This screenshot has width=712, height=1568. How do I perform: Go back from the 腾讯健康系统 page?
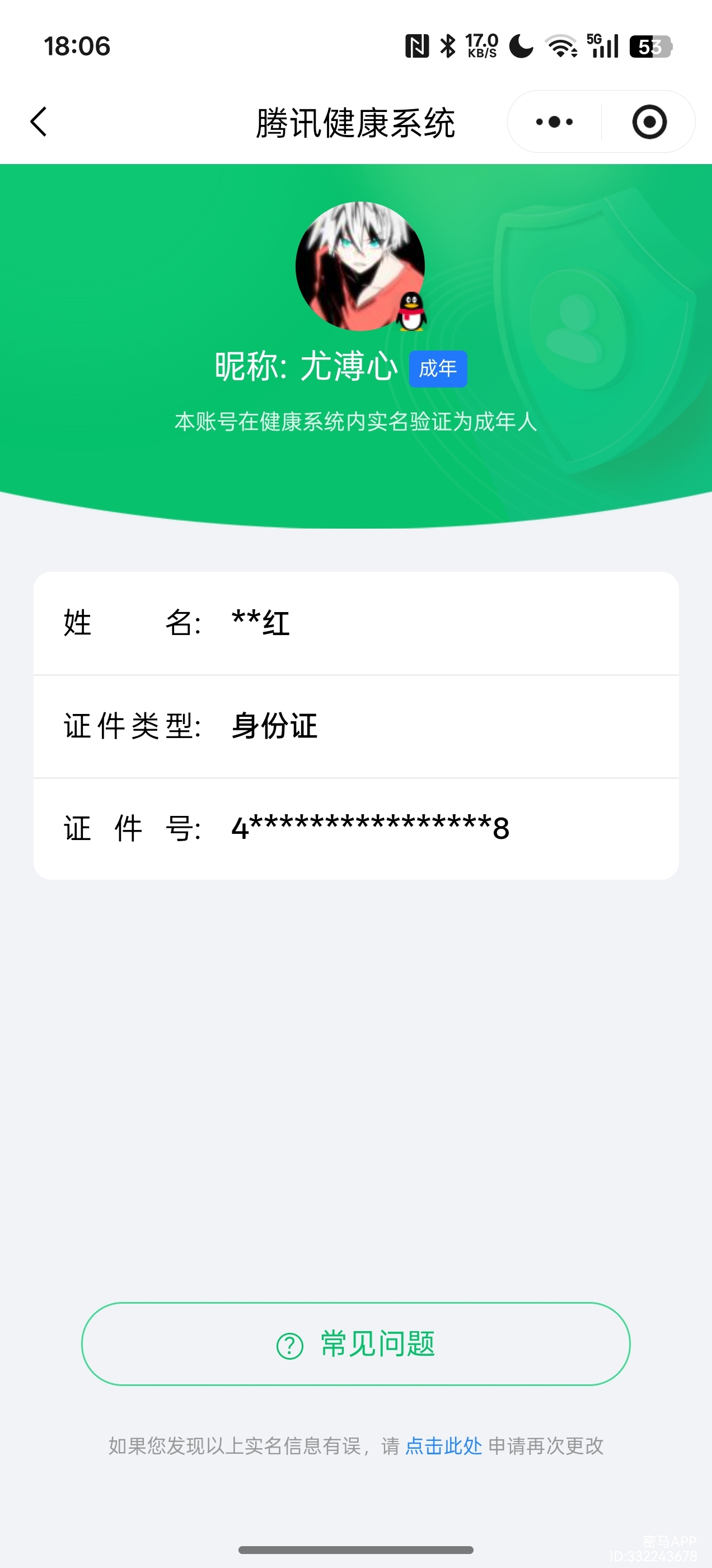tap(38, 122)
